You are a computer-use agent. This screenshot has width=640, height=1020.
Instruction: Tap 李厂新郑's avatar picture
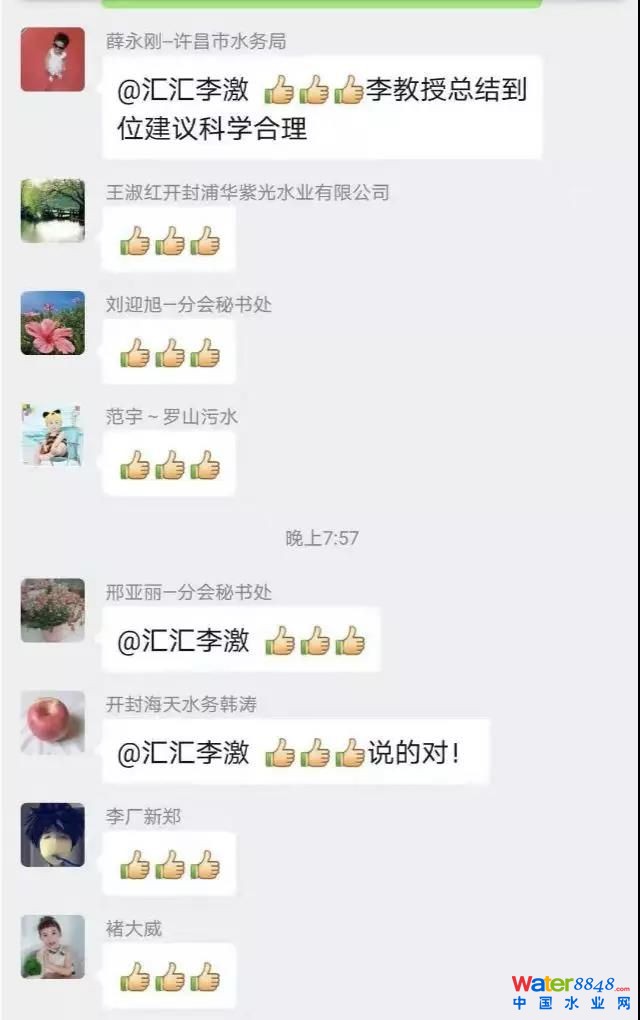[x=52, y=834]
